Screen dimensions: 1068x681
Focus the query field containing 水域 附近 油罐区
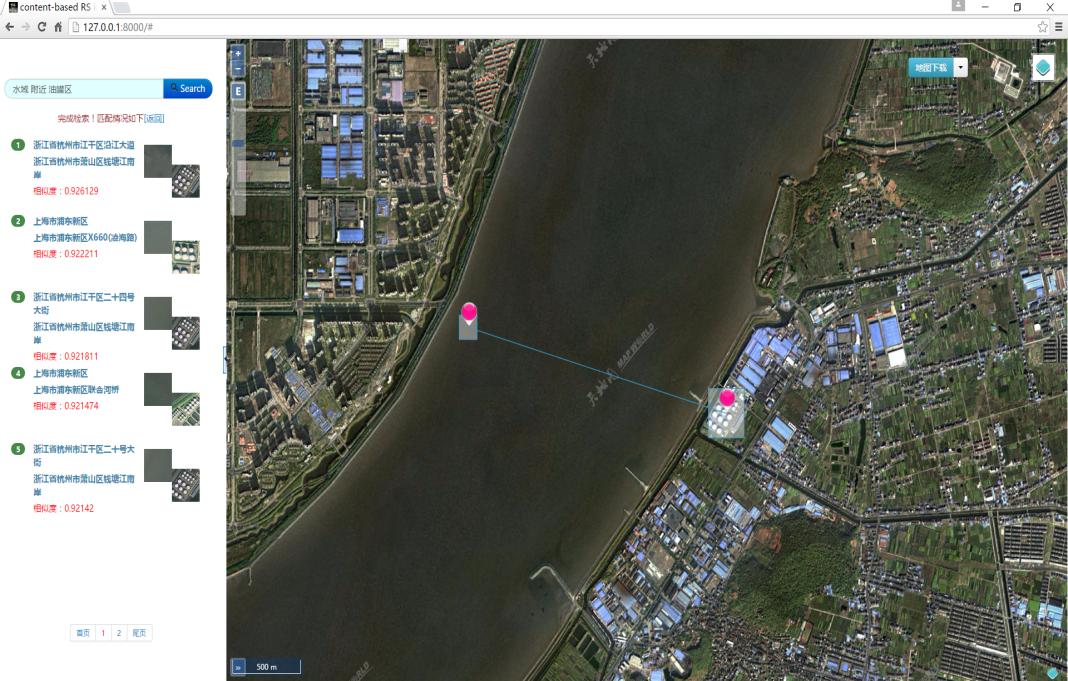(84, 89)
